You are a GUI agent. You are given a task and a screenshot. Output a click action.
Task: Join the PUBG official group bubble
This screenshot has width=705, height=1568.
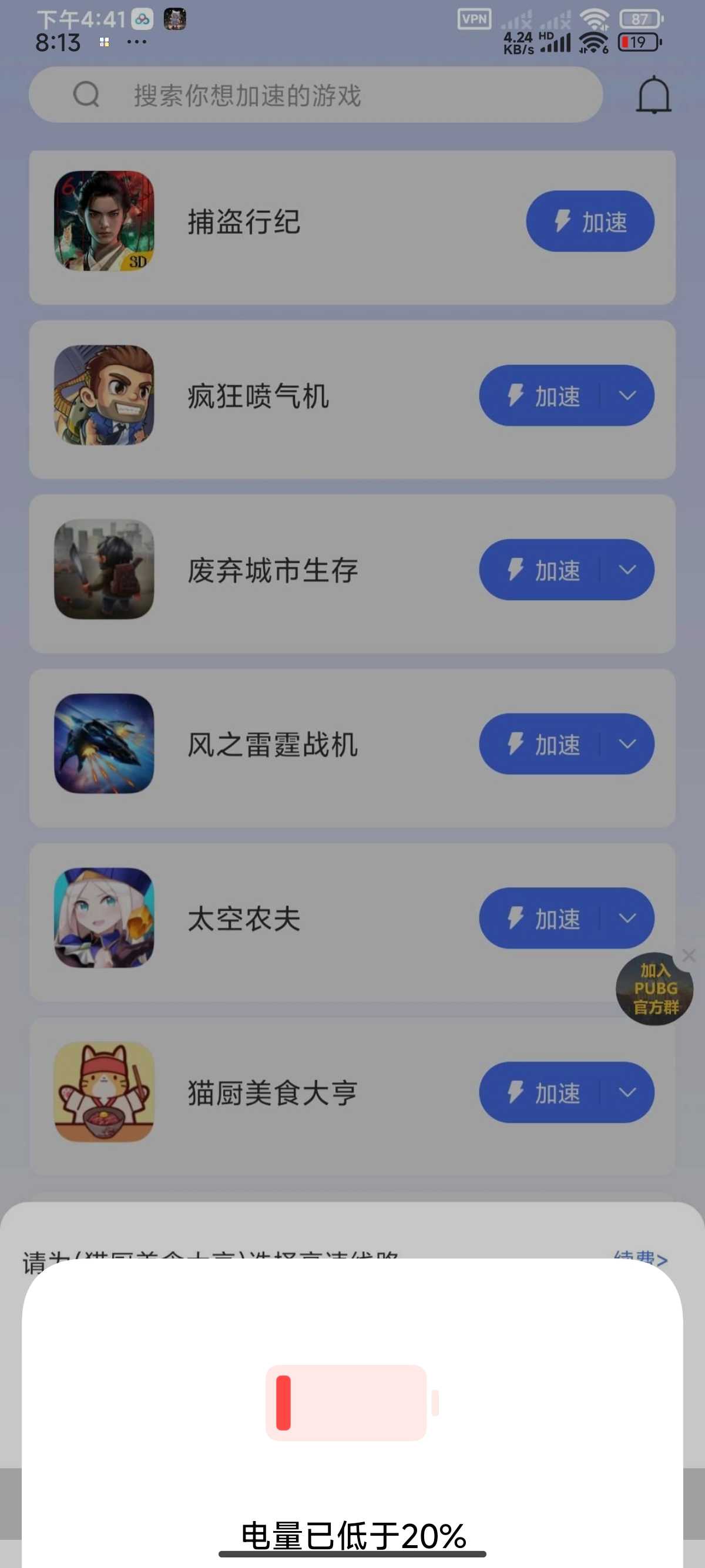[654, 989]
